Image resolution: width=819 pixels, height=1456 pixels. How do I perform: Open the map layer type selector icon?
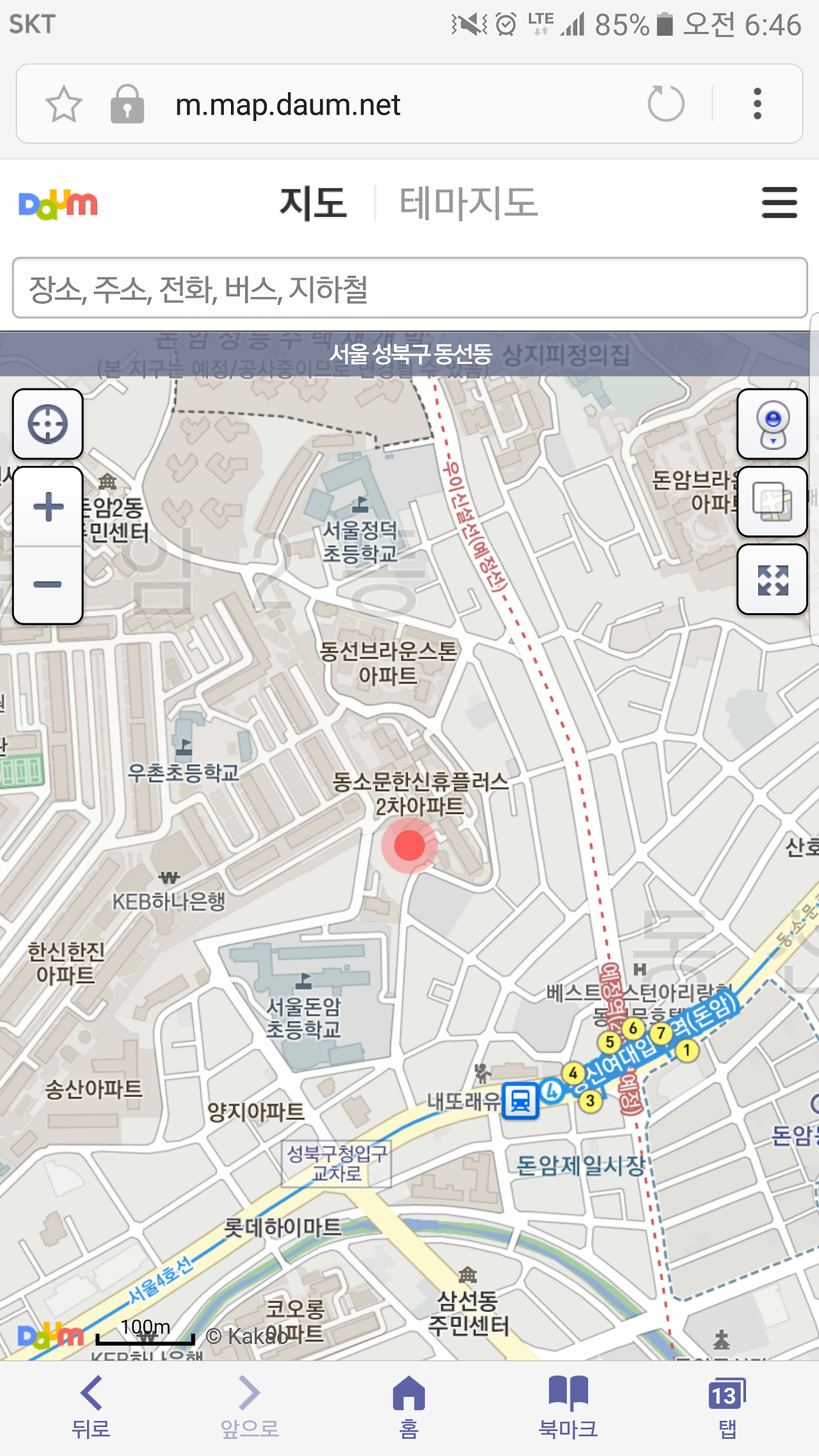[x=772, y=502]
